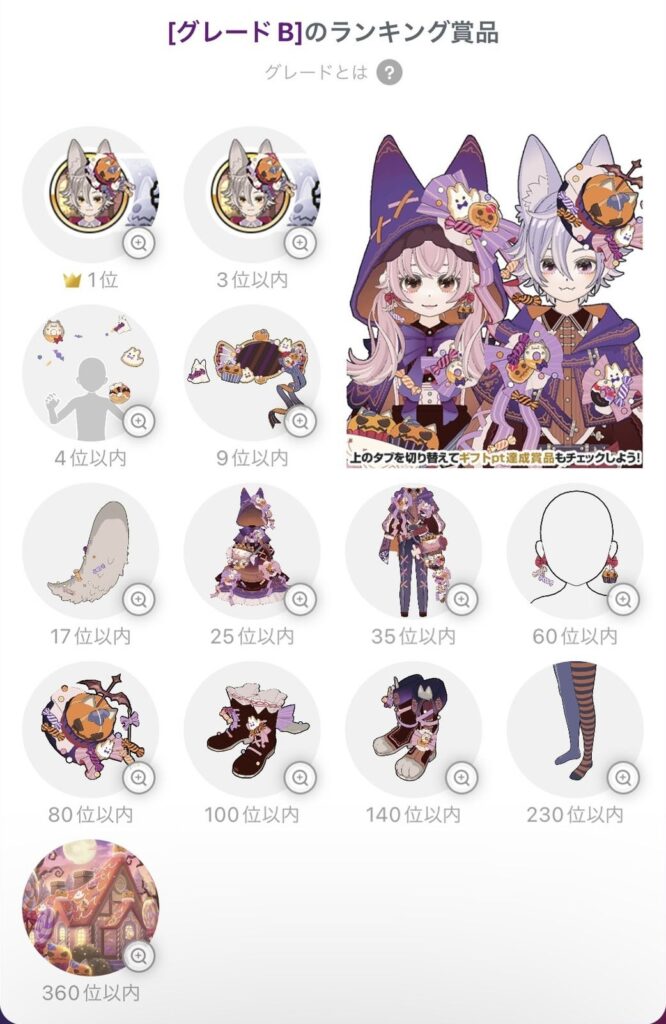View the 35位以内 outfit item
Screen dimensions: 666x1024
pos(461,599)
